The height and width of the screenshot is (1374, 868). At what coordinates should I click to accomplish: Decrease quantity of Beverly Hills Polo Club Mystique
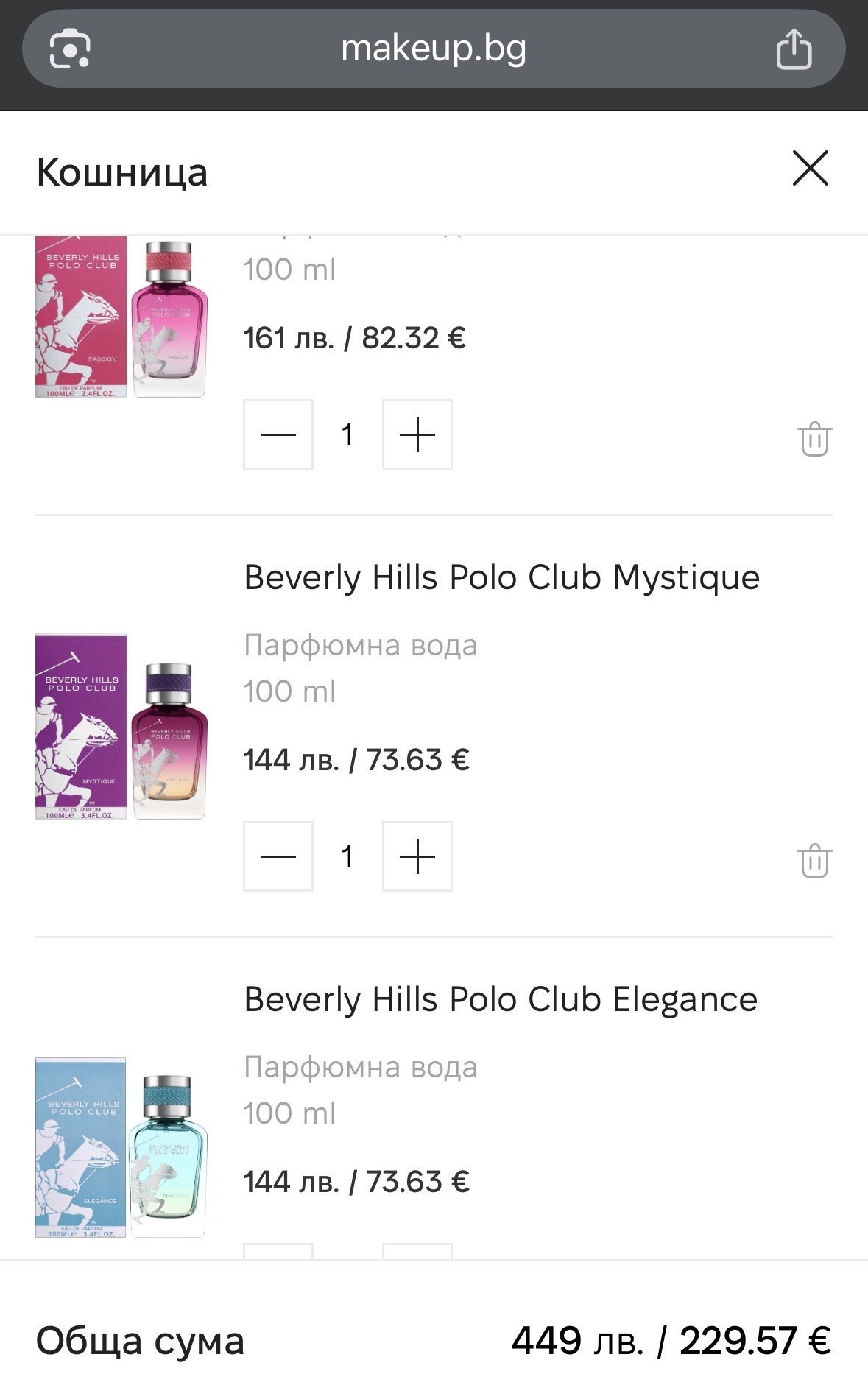coord(278,856)
